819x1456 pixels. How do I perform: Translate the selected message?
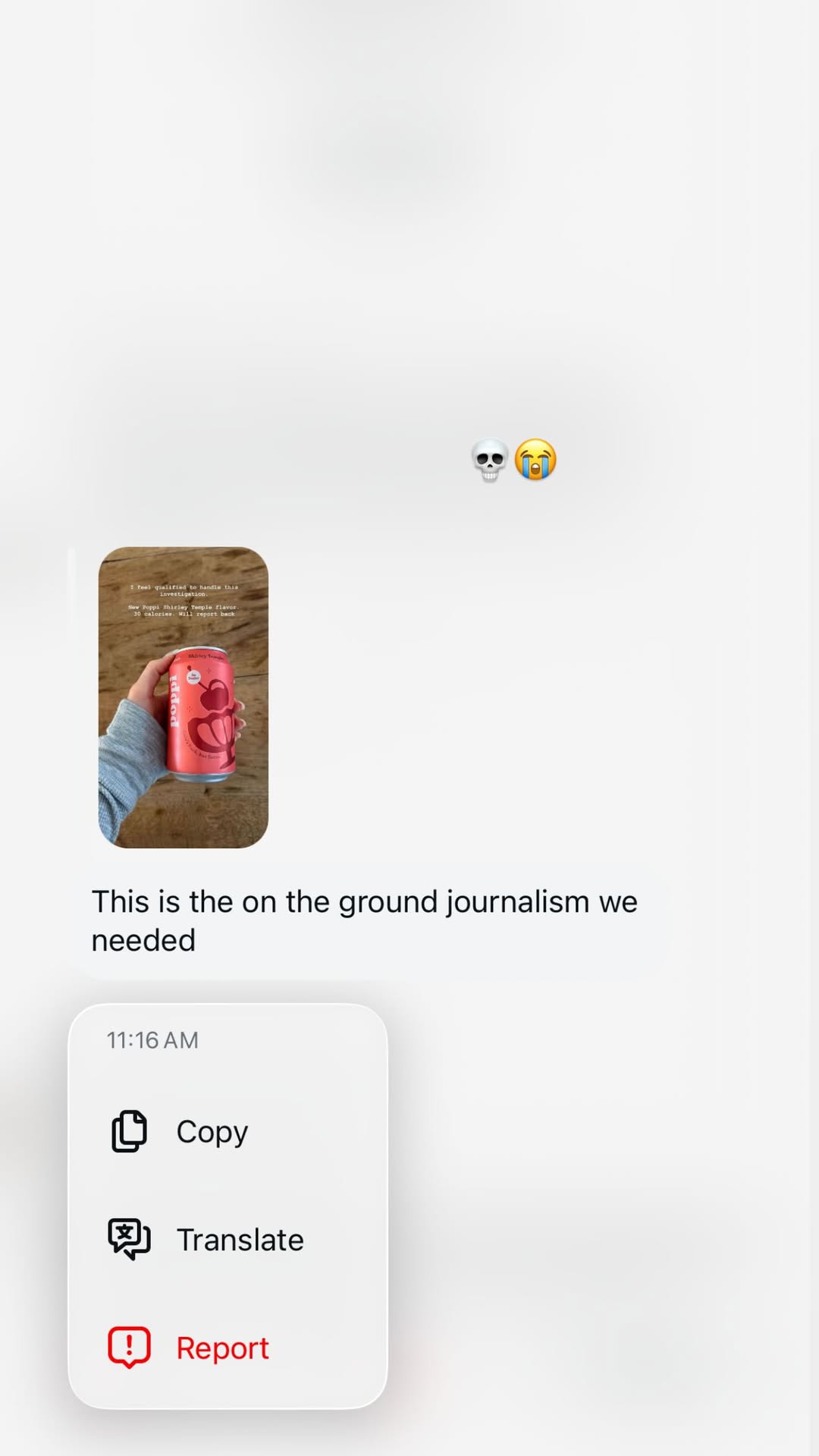(227, 1240)
